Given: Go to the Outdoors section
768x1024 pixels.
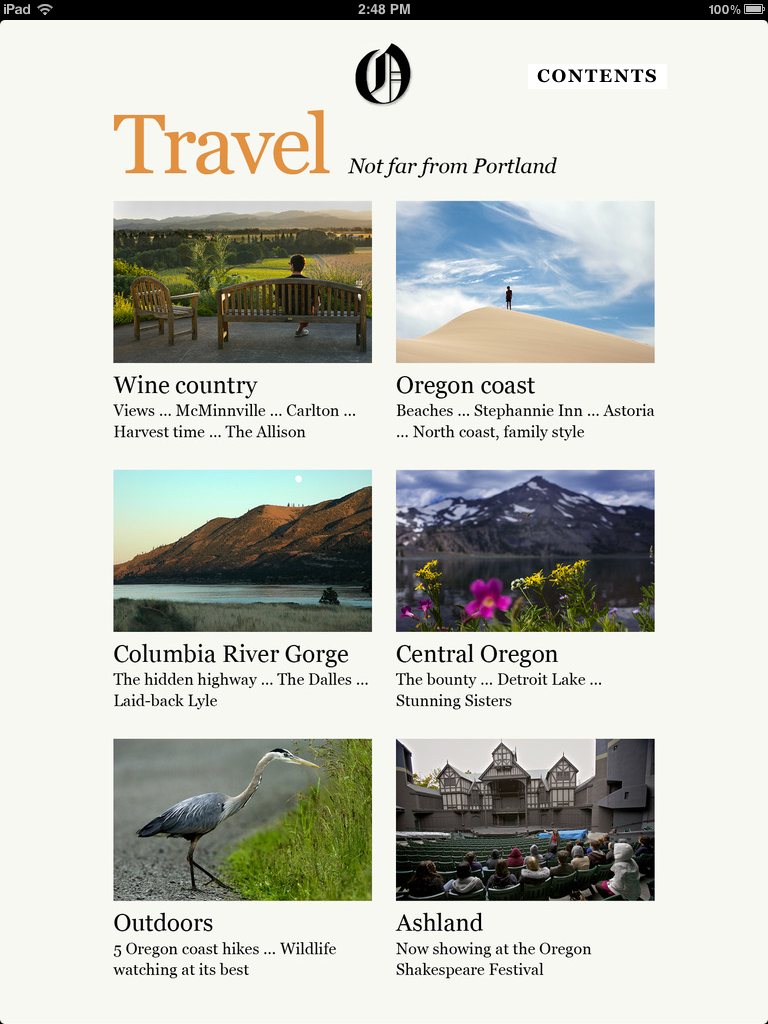Looking at the screenshot, I should (242, 820).
